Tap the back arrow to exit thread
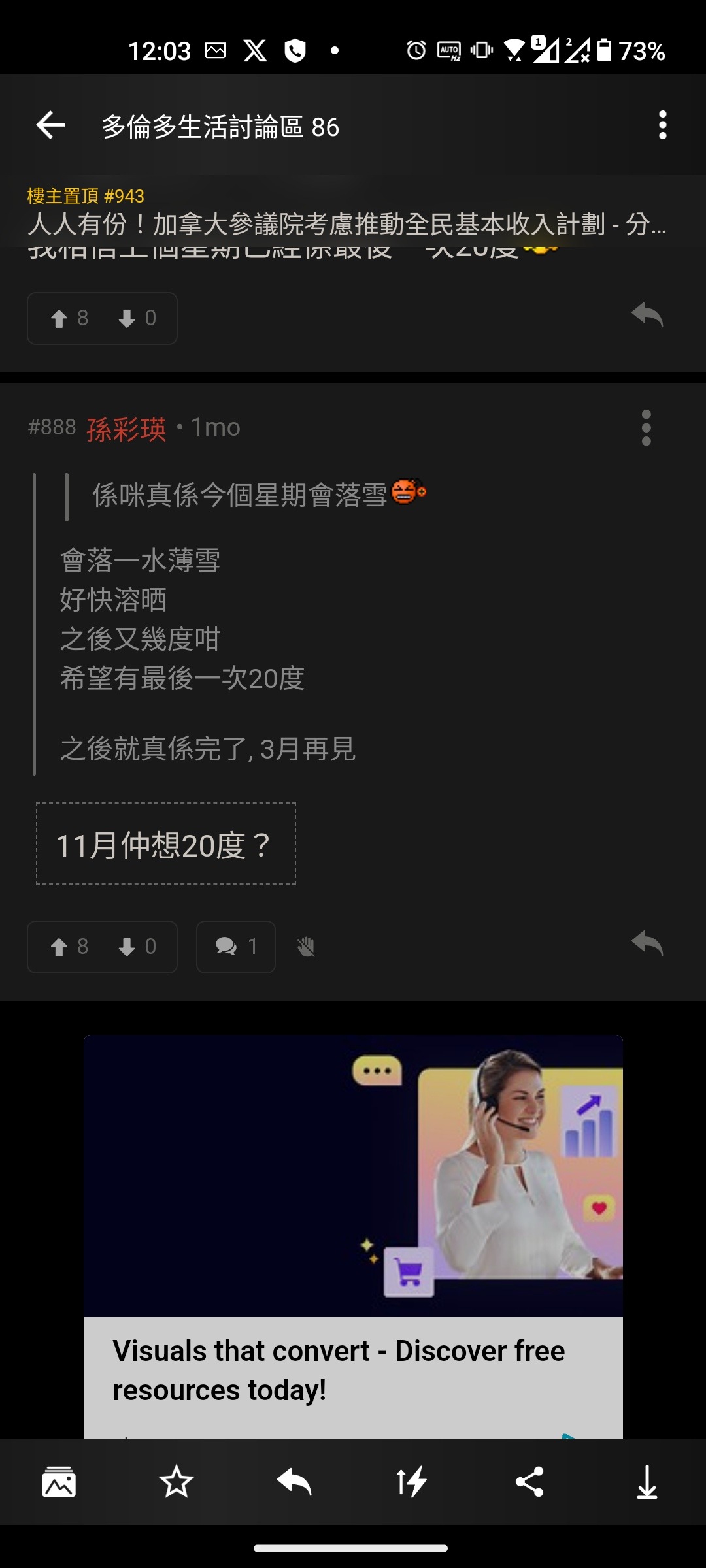706x1568 pixels. click(x=49, y=126)
